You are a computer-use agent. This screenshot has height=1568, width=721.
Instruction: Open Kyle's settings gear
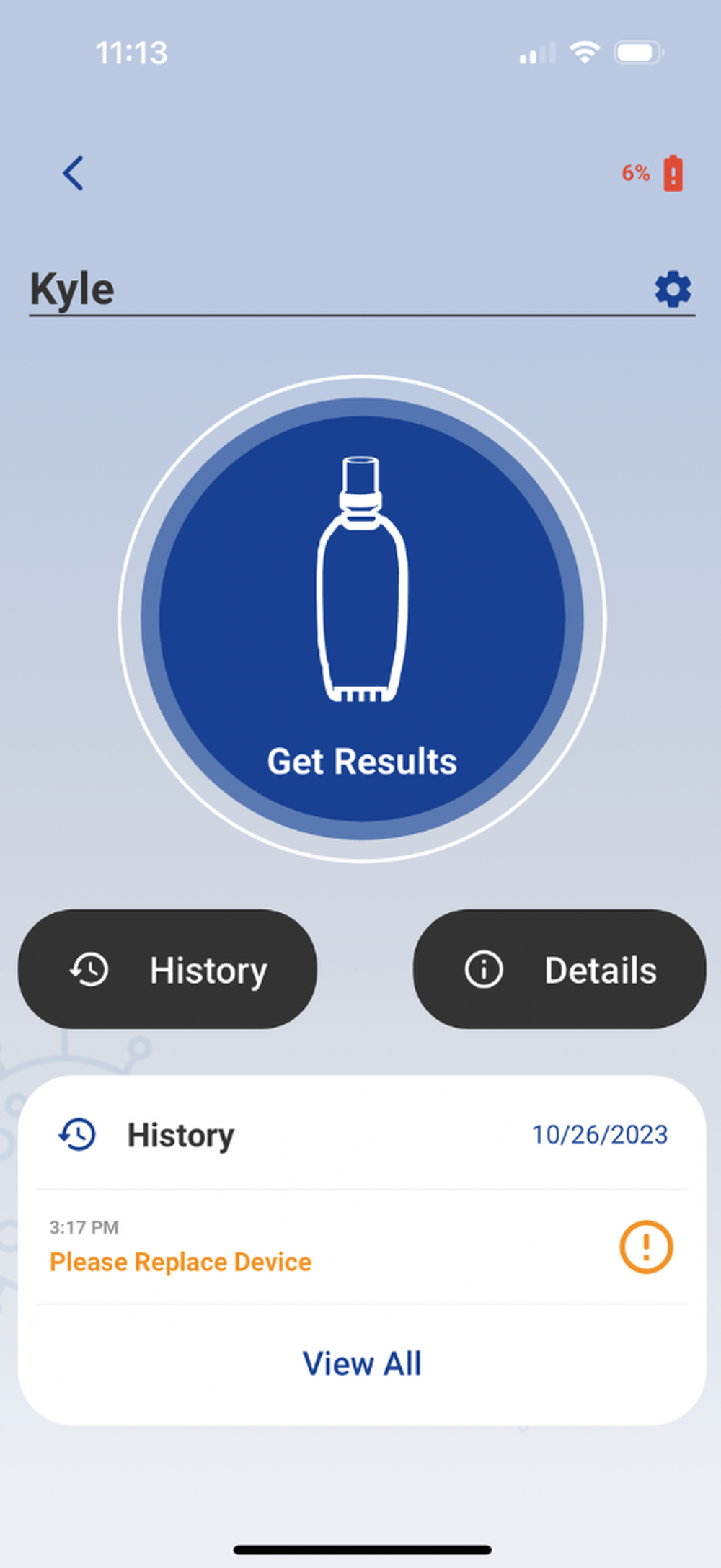point(673,290)
